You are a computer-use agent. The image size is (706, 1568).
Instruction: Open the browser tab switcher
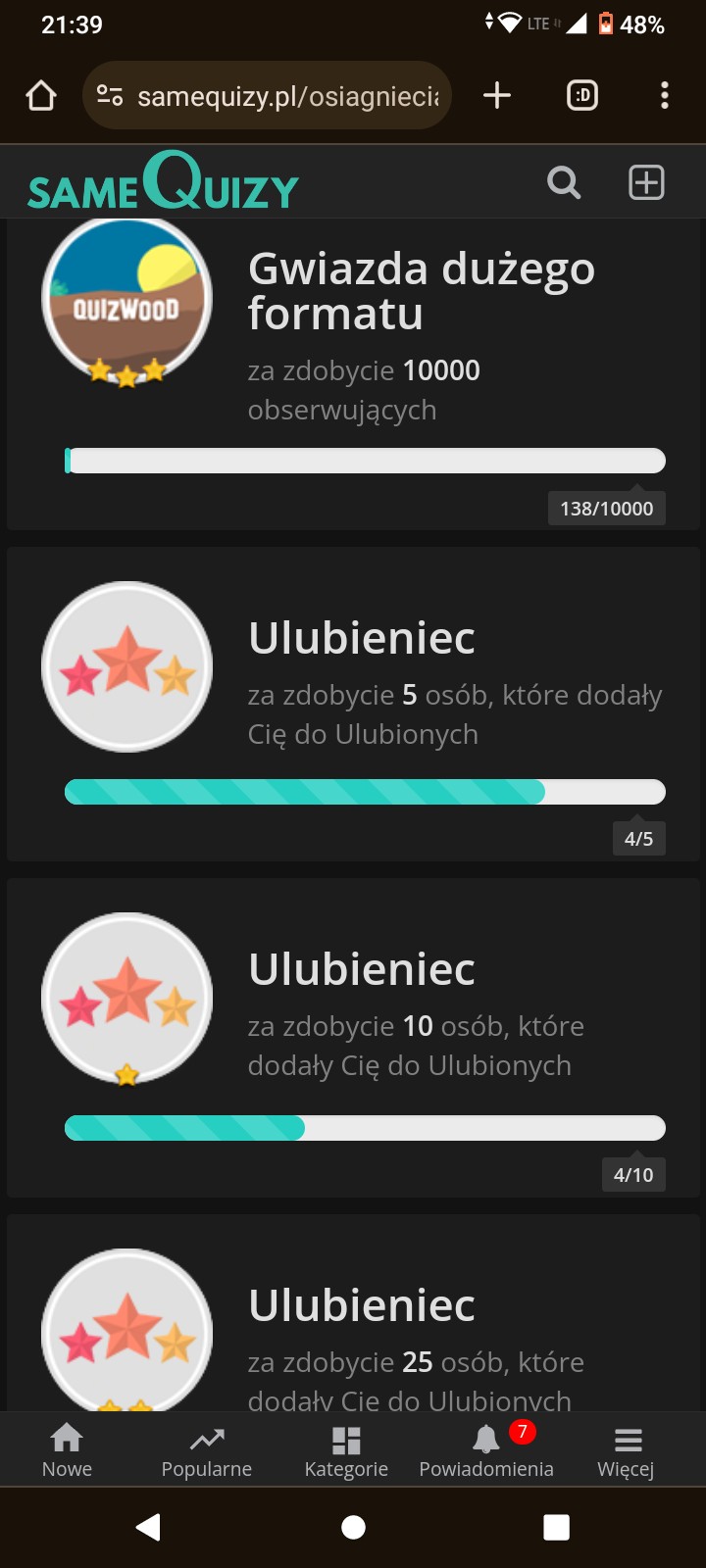pyautogui.click(x=582, y=95)
